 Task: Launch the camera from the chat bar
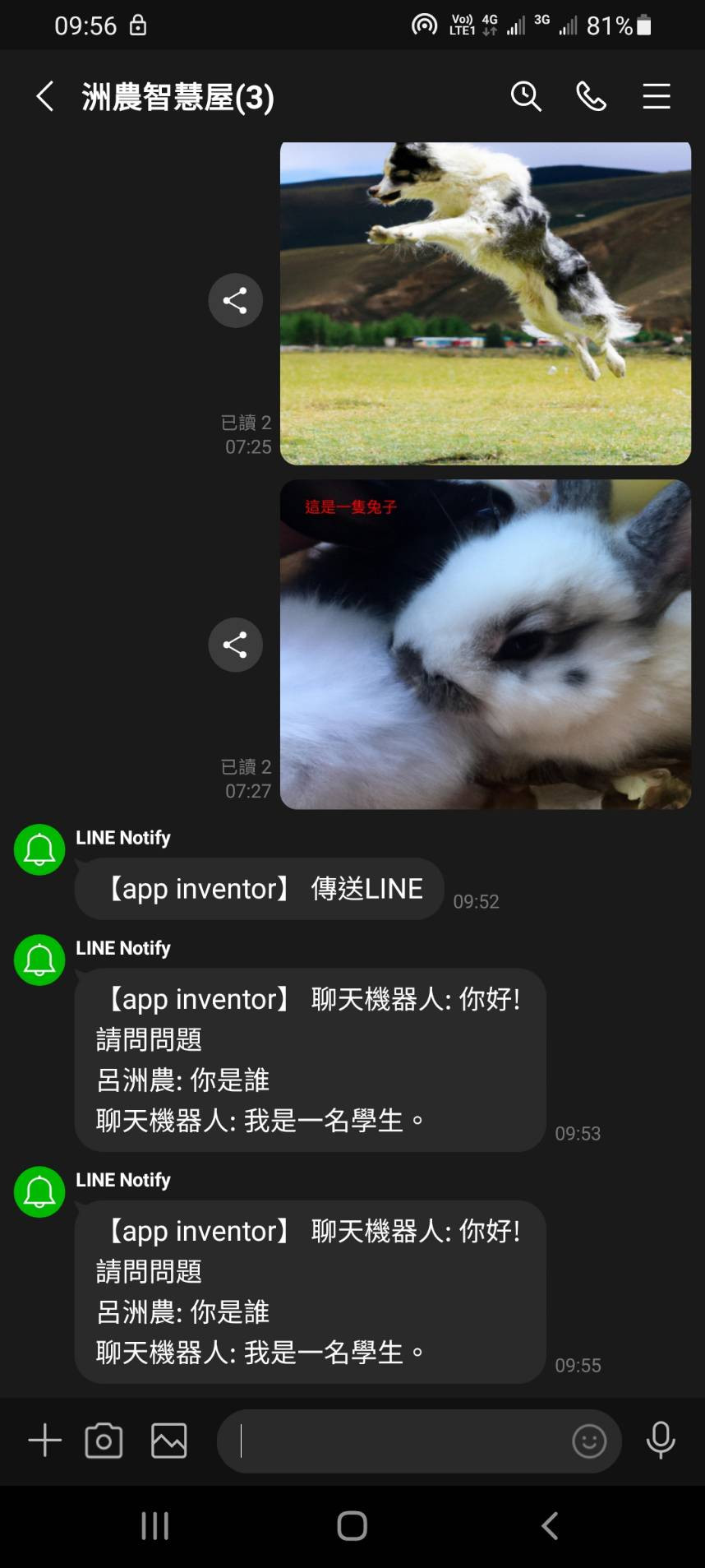point(104,1441)
